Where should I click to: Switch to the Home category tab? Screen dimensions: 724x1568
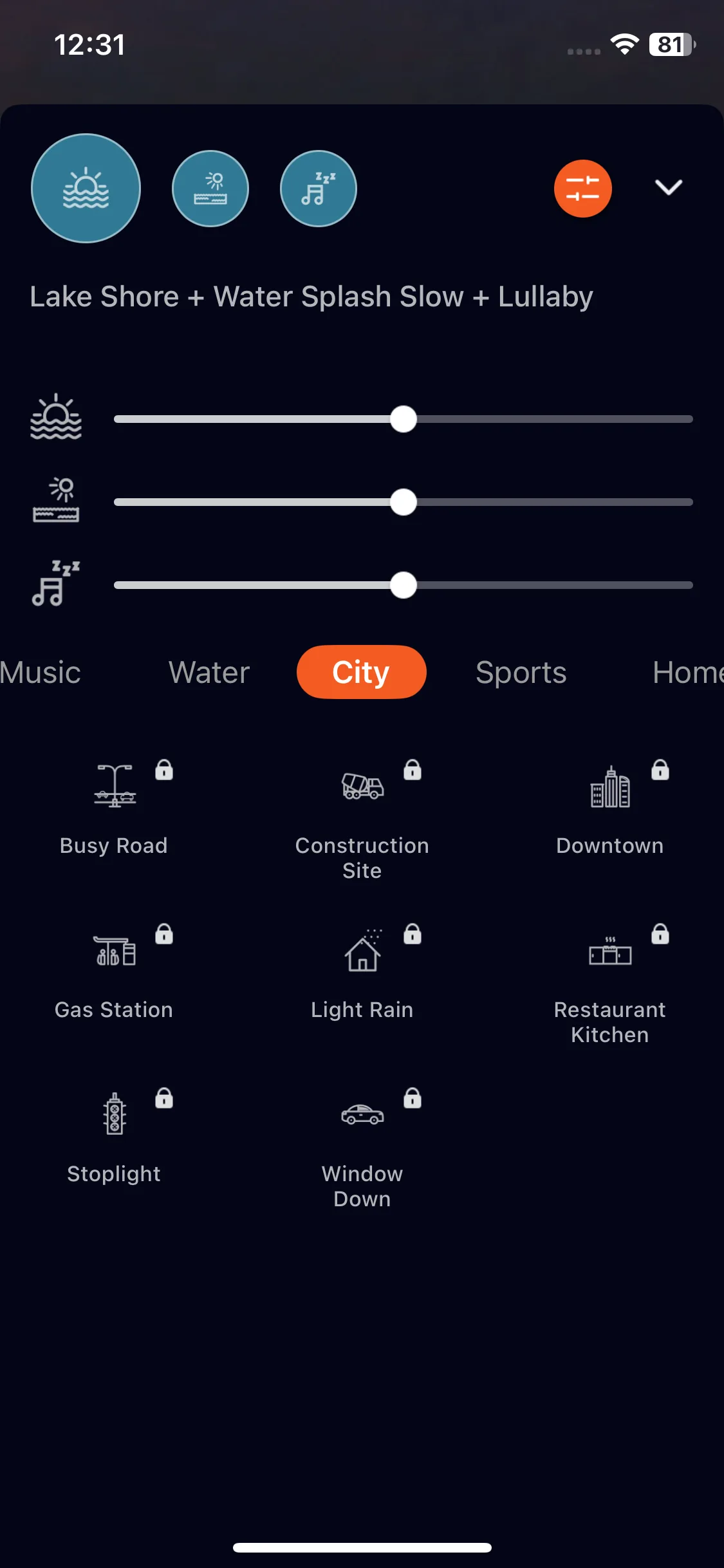(687, 672)
